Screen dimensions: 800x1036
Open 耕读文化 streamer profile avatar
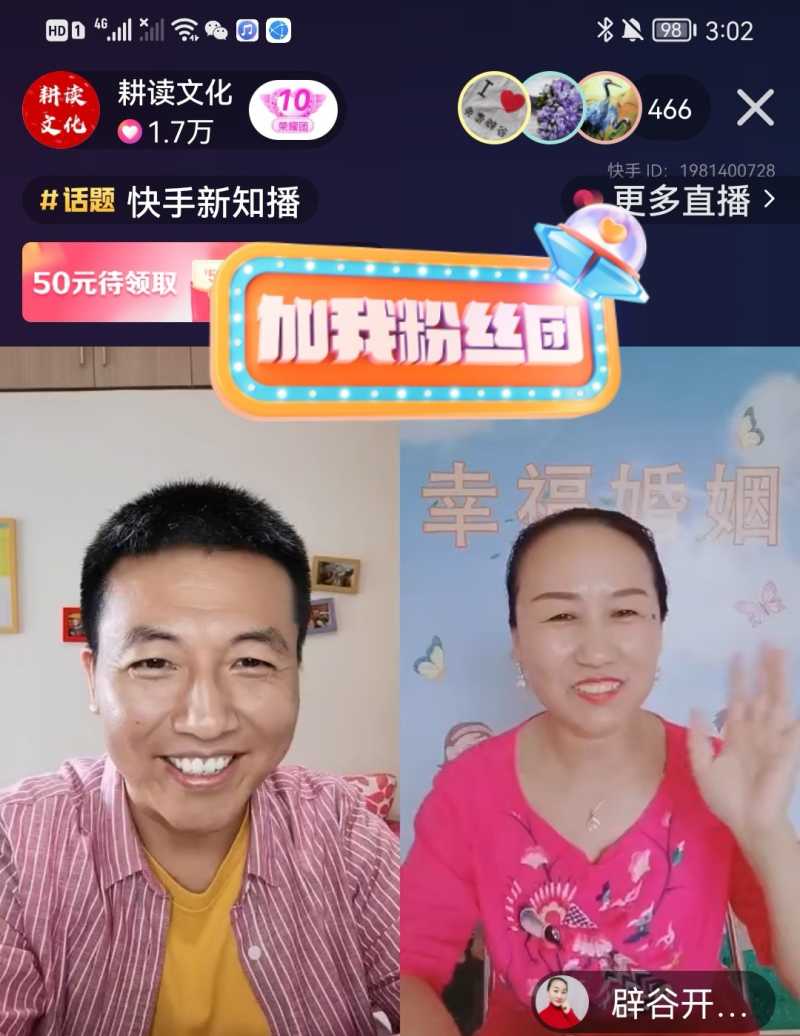click(x=61, y=110)
